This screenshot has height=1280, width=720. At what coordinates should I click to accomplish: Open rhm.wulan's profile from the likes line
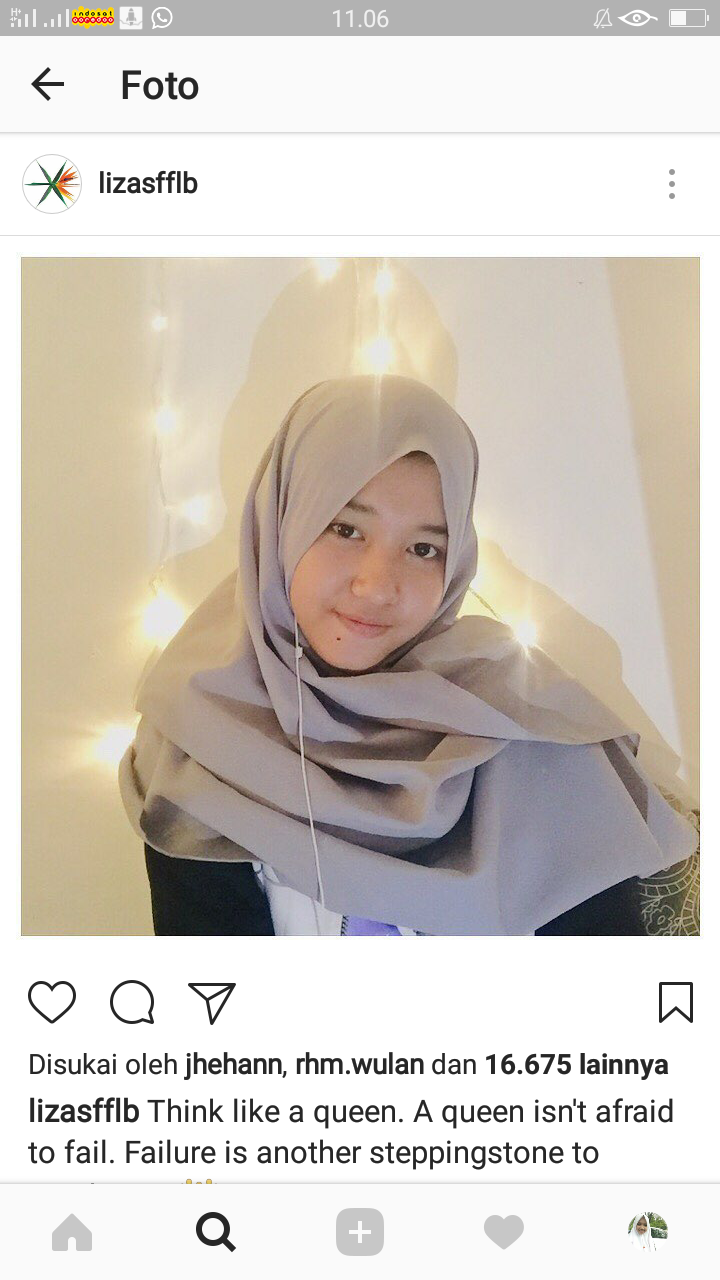(359, 1065)
